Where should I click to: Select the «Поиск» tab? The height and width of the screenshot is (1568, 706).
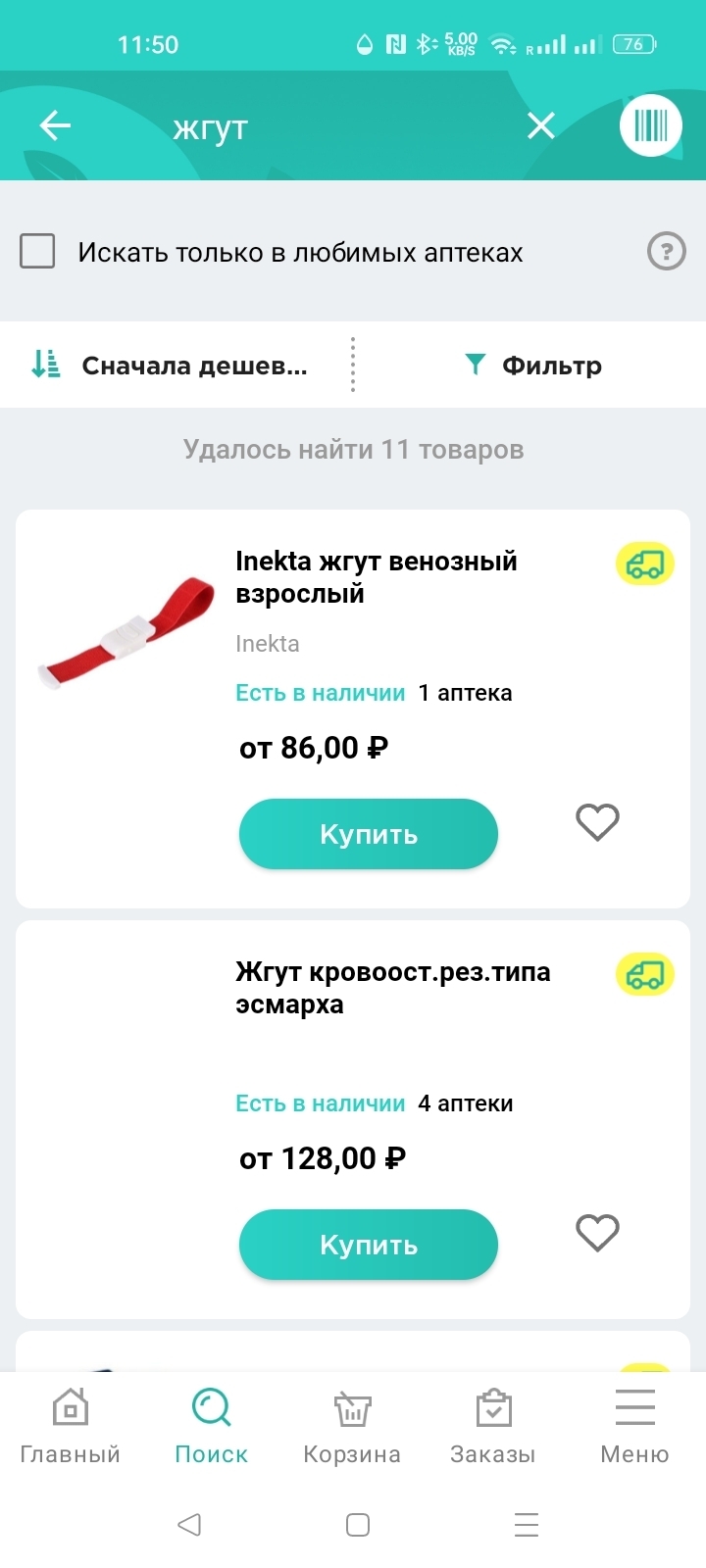[211, 1426]
